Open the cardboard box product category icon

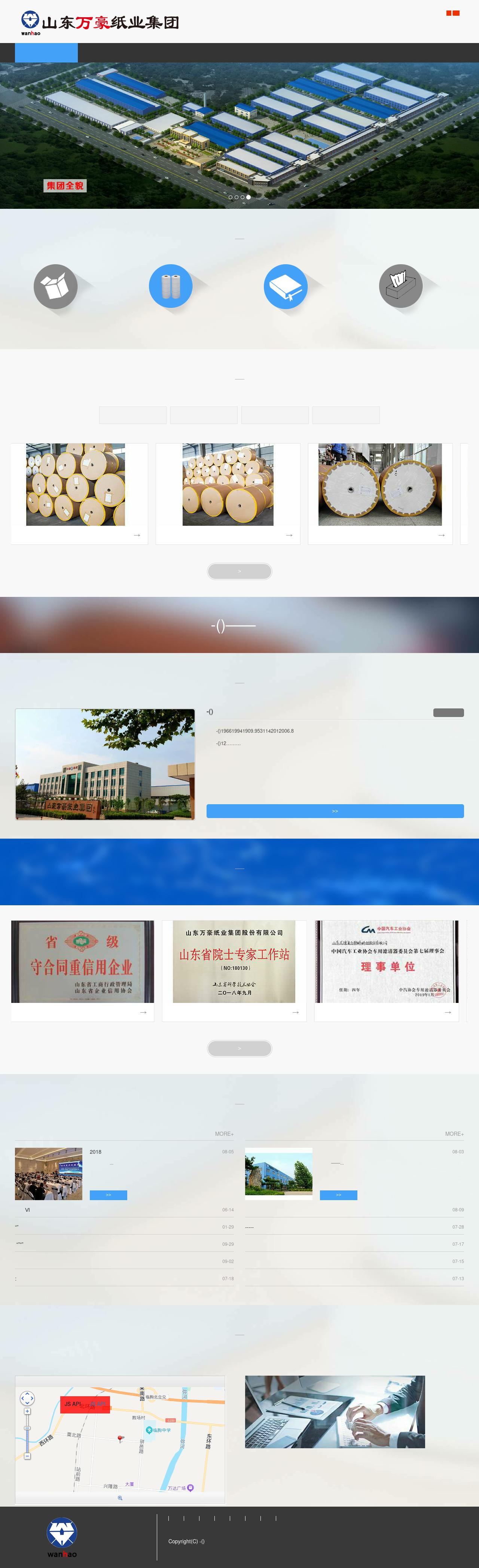tap(55, 286)
